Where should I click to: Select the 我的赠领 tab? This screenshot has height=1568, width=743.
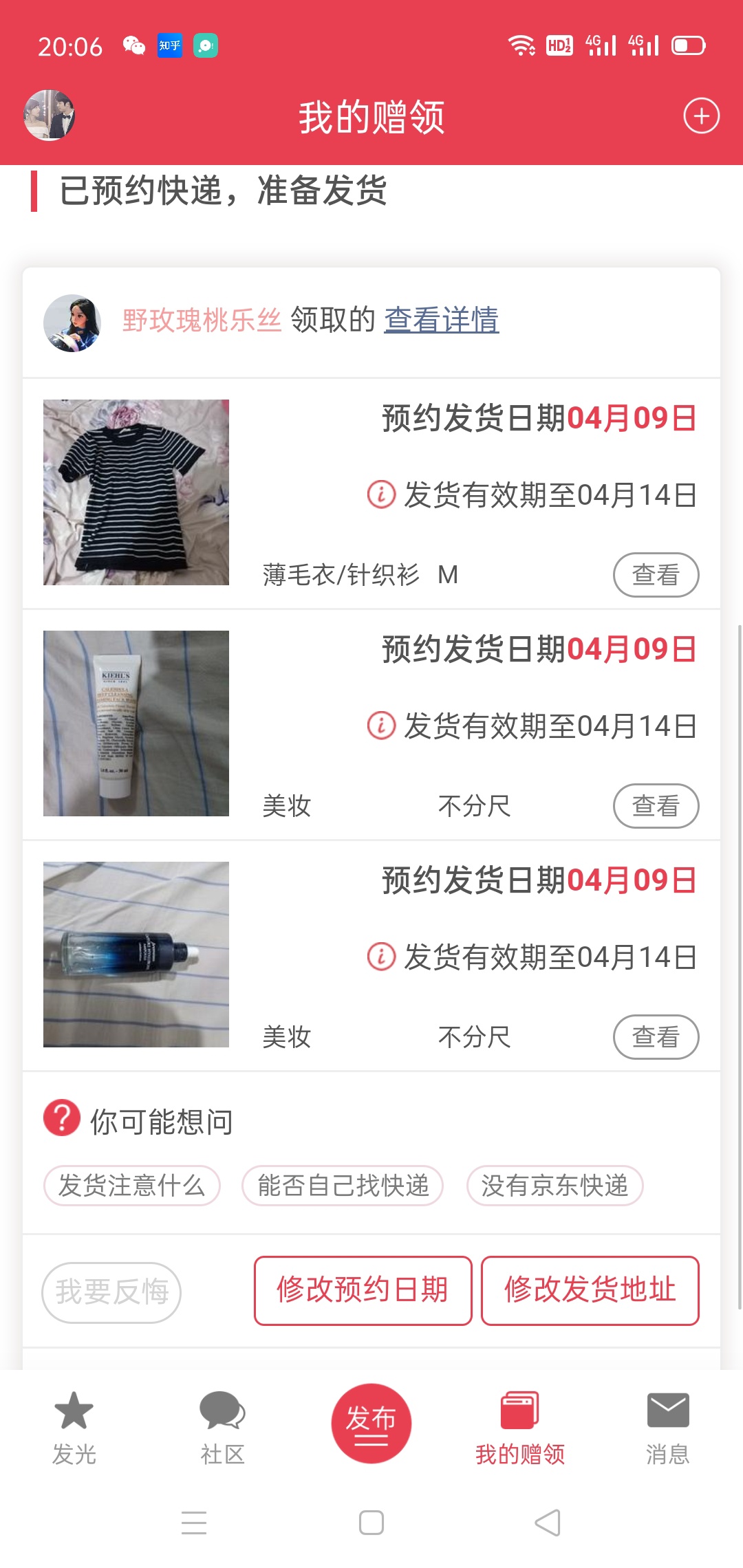(x=519, y=1428)
